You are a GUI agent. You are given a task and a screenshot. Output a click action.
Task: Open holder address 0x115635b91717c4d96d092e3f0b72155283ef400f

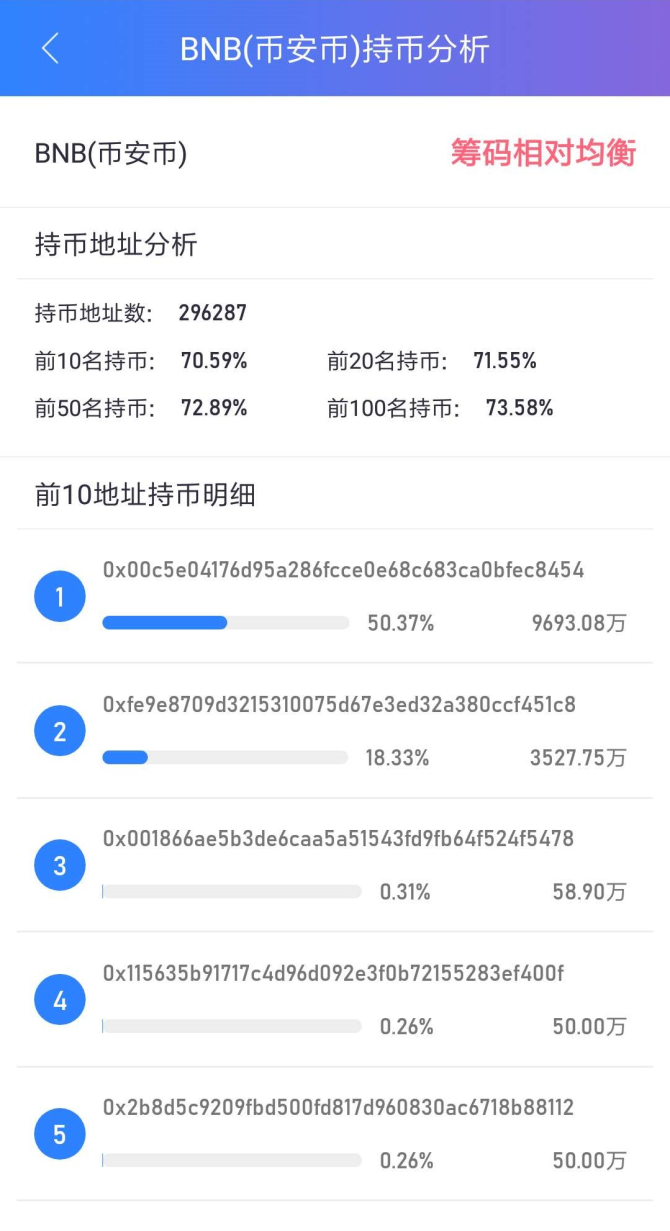point(333,972)
